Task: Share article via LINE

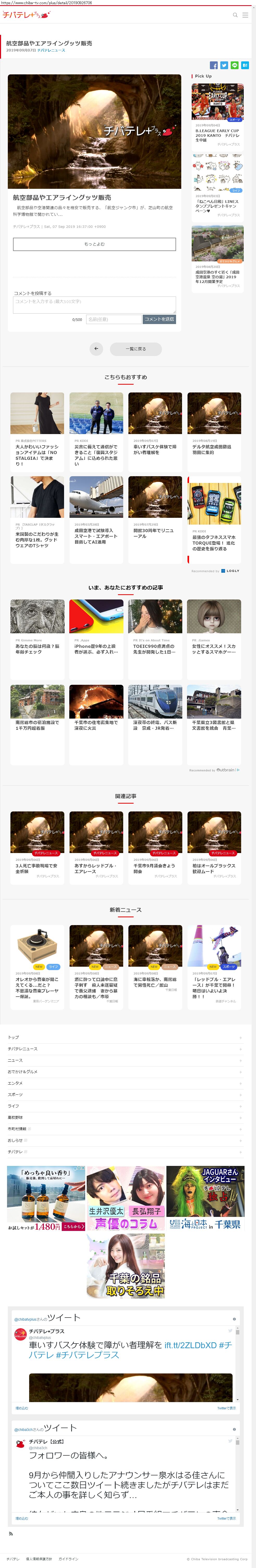Action: [x=234, y=65]
